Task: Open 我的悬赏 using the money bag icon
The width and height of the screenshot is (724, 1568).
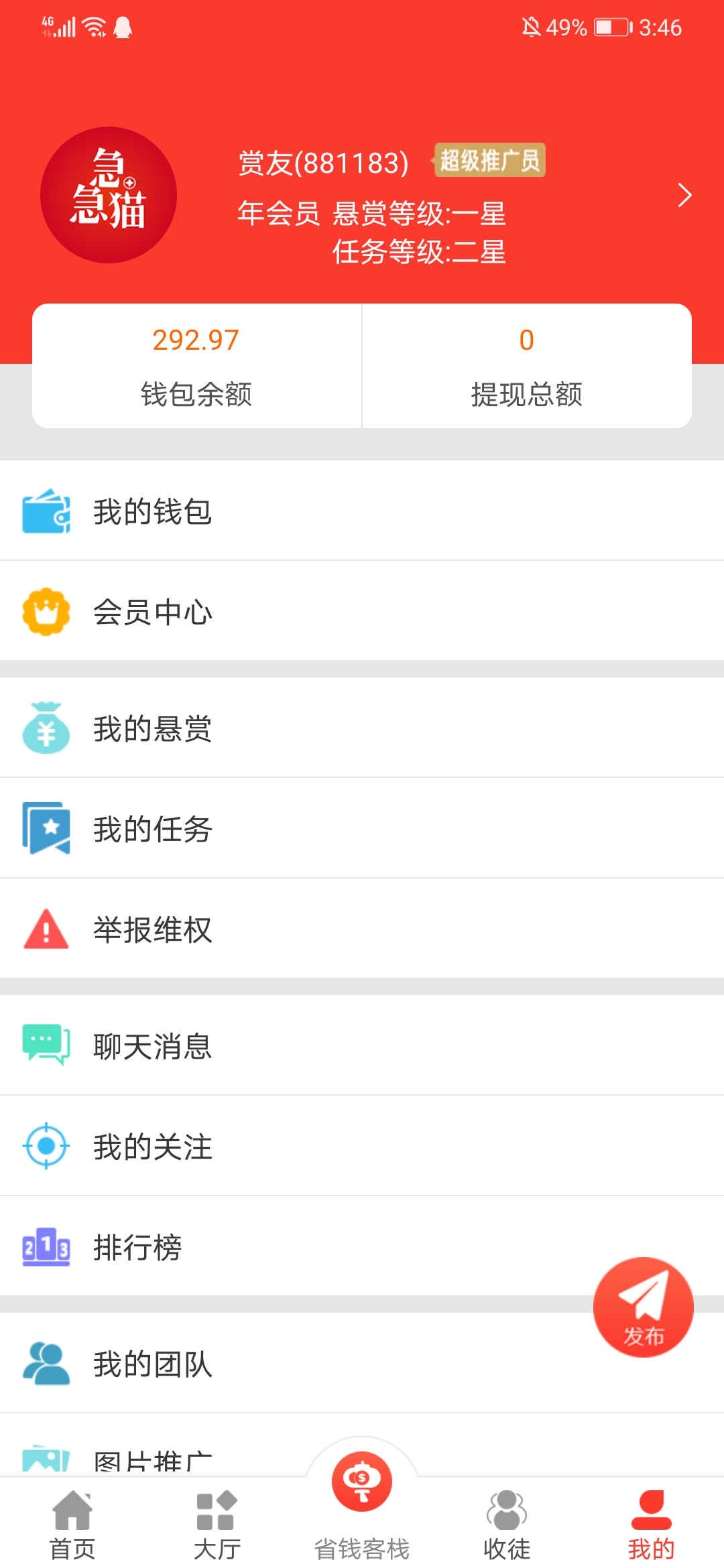Action: pos(46,730)
